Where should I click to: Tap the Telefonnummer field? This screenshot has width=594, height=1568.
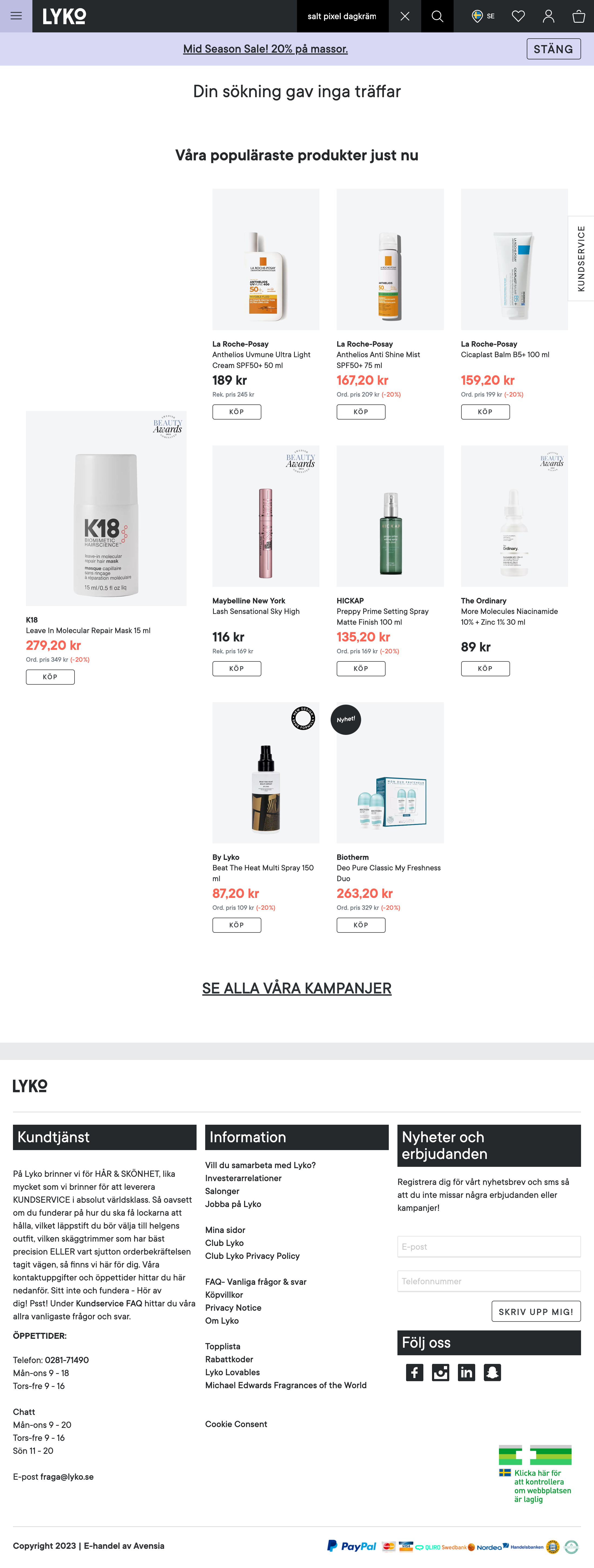pos(489,1281)
